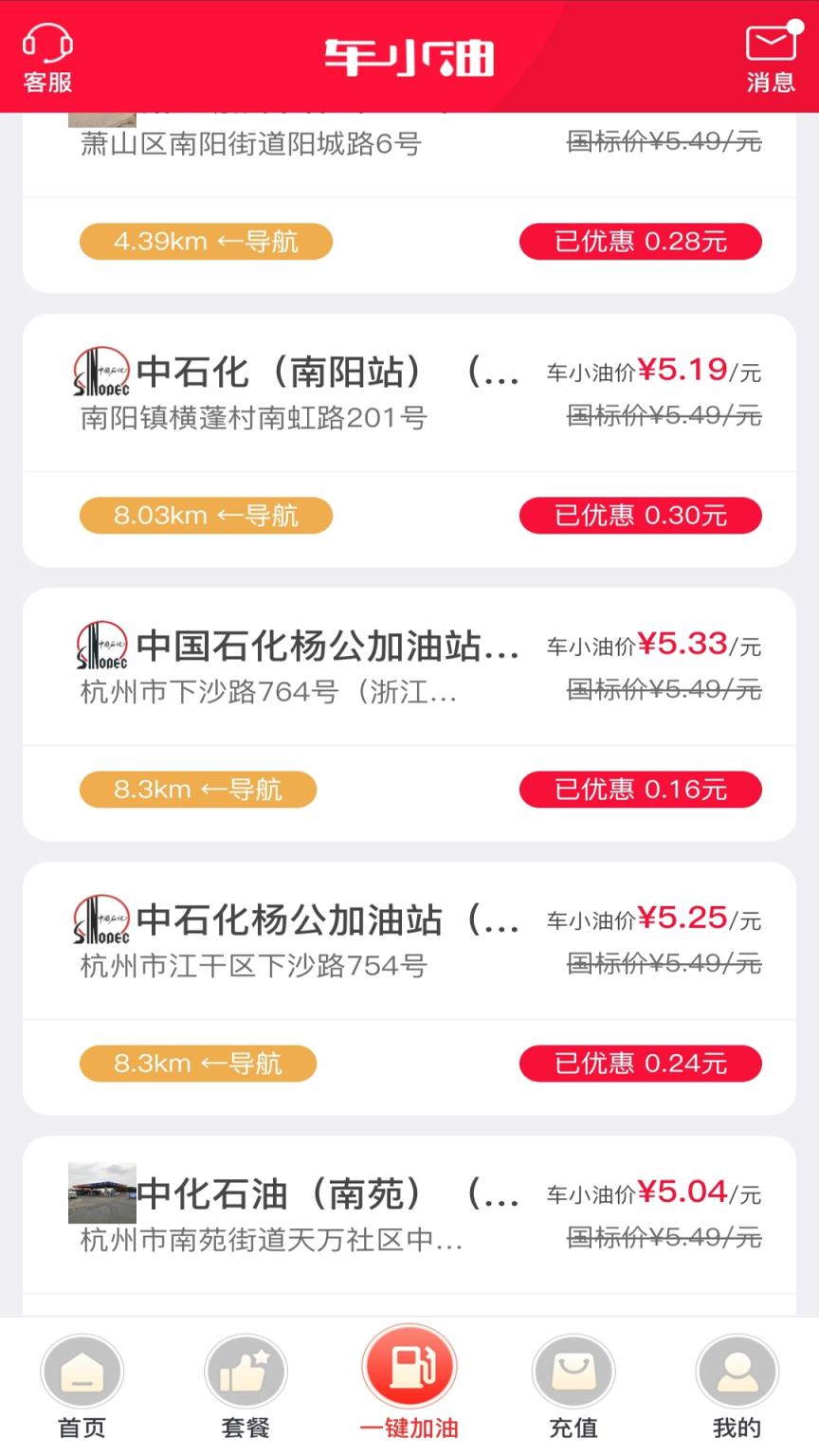This screenshot has width=819, height=1456.
Task: Click the 已优惠 0.30元 discount badge
Action: tap(640, 515)
